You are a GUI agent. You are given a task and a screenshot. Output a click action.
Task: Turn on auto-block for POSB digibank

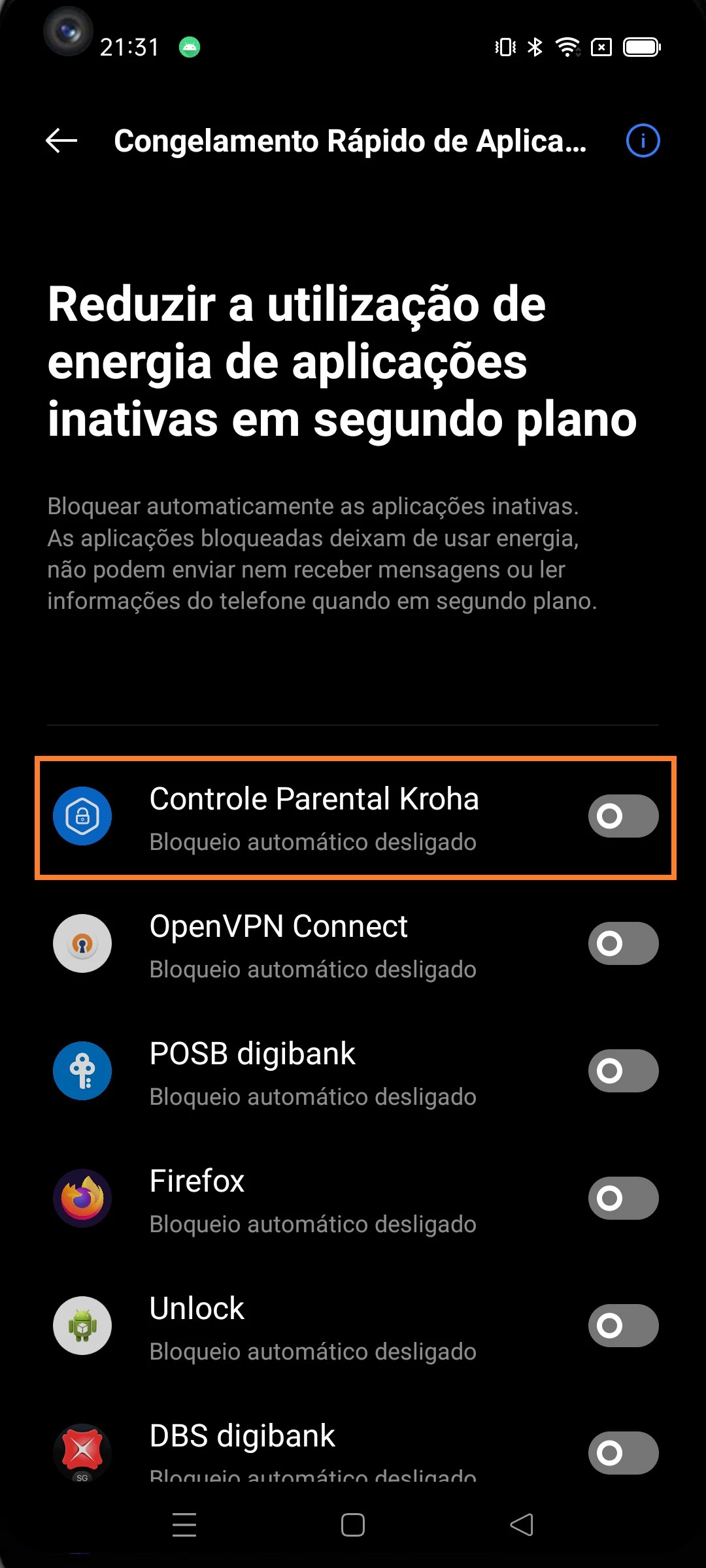pyautogui.click(x=622, y=1071)
